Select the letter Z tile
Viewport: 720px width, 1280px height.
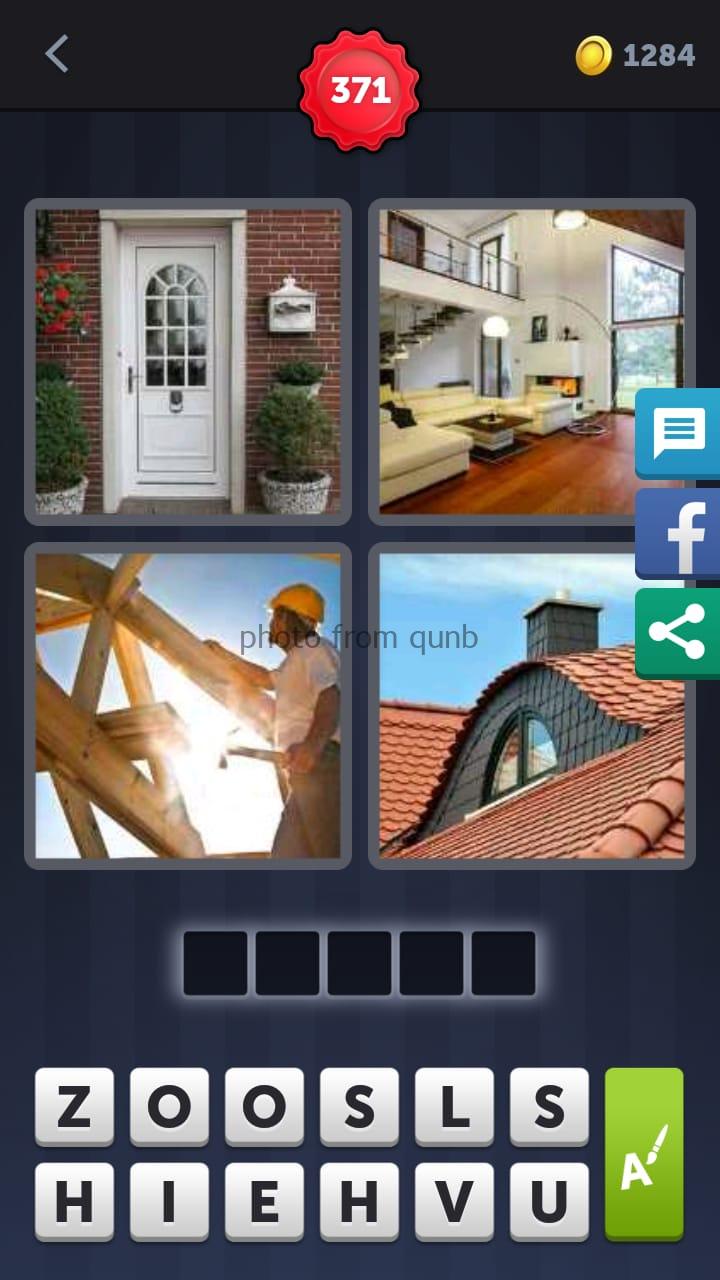pyautogui.click(x=74, y=1106)
